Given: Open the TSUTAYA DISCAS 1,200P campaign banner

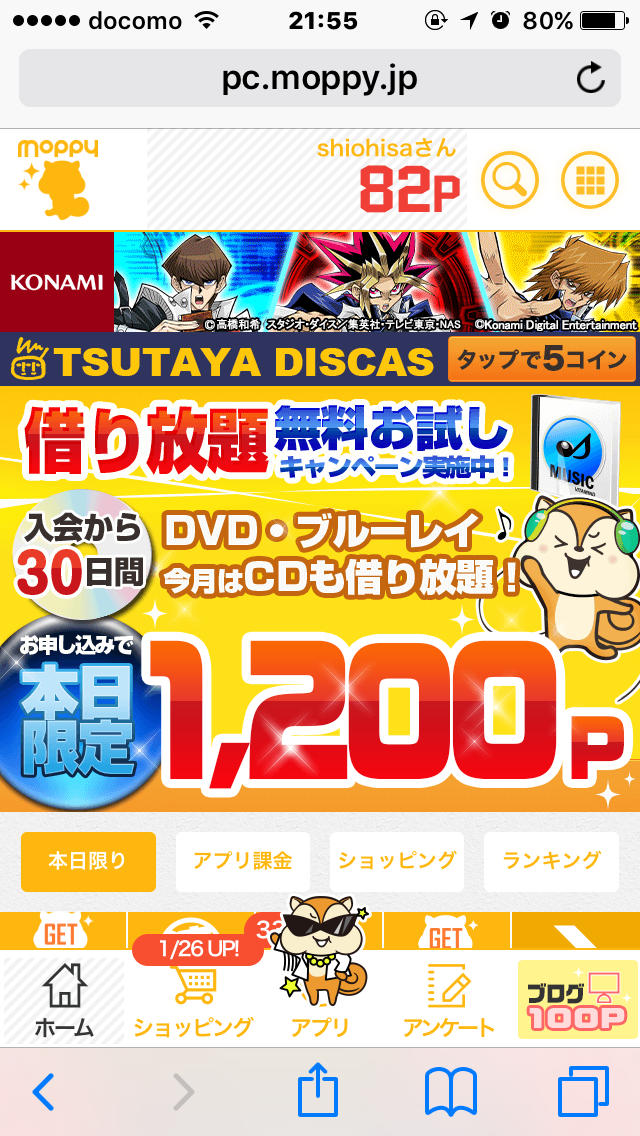Looking at the screenshot, I should tap(320, 600).
